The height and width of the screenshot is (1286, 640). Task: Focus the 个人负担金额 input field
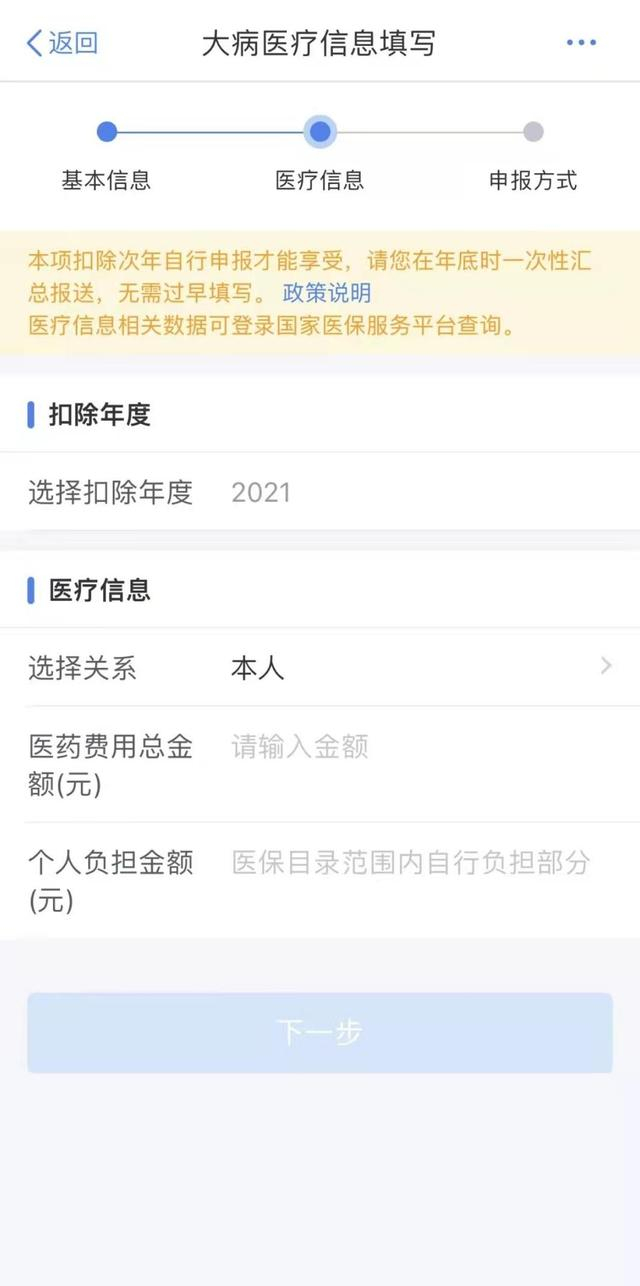412,863
